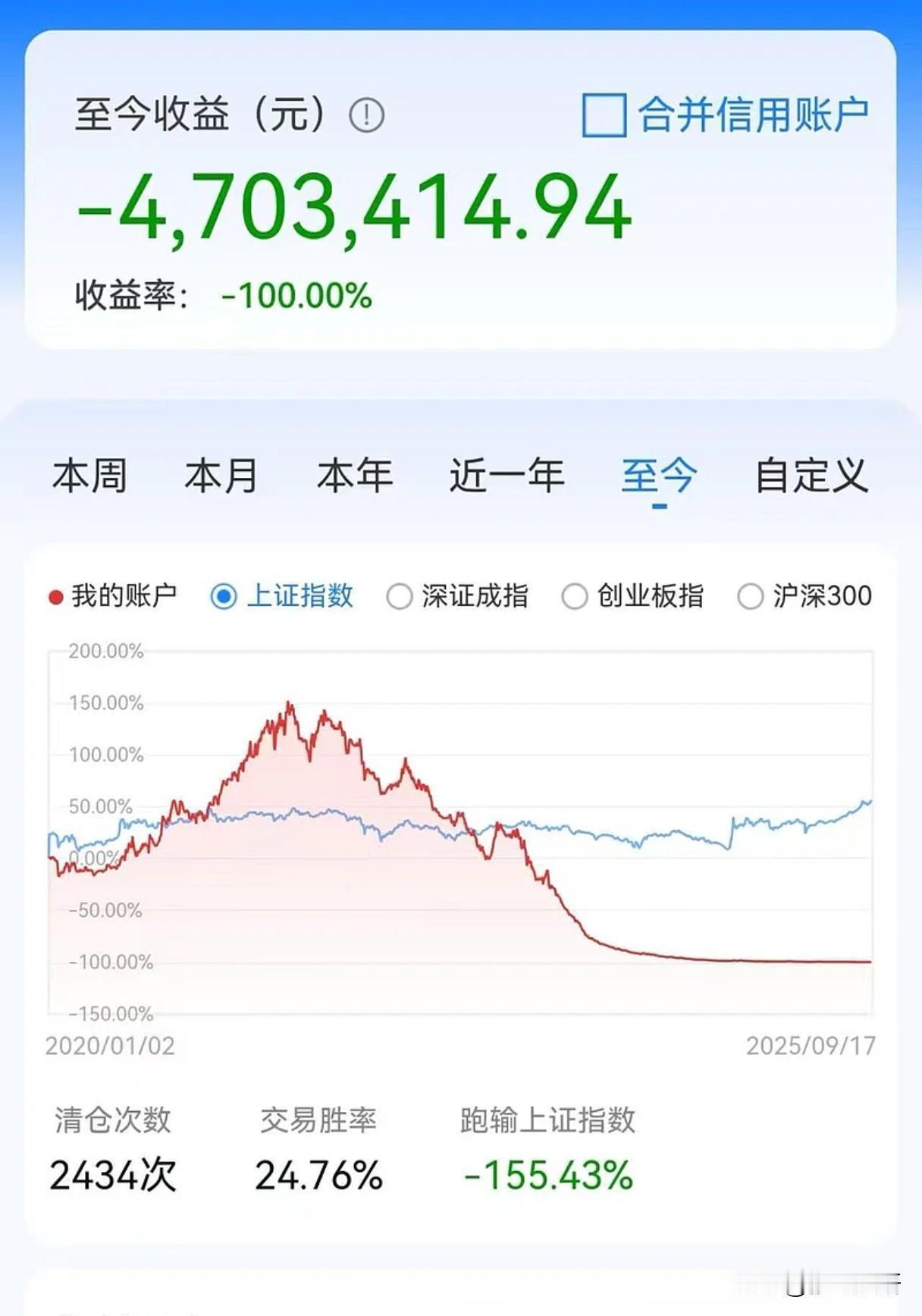Switch to 本月 period view
The height and width of the screenshot is (1316, 922).
point(221,476)
